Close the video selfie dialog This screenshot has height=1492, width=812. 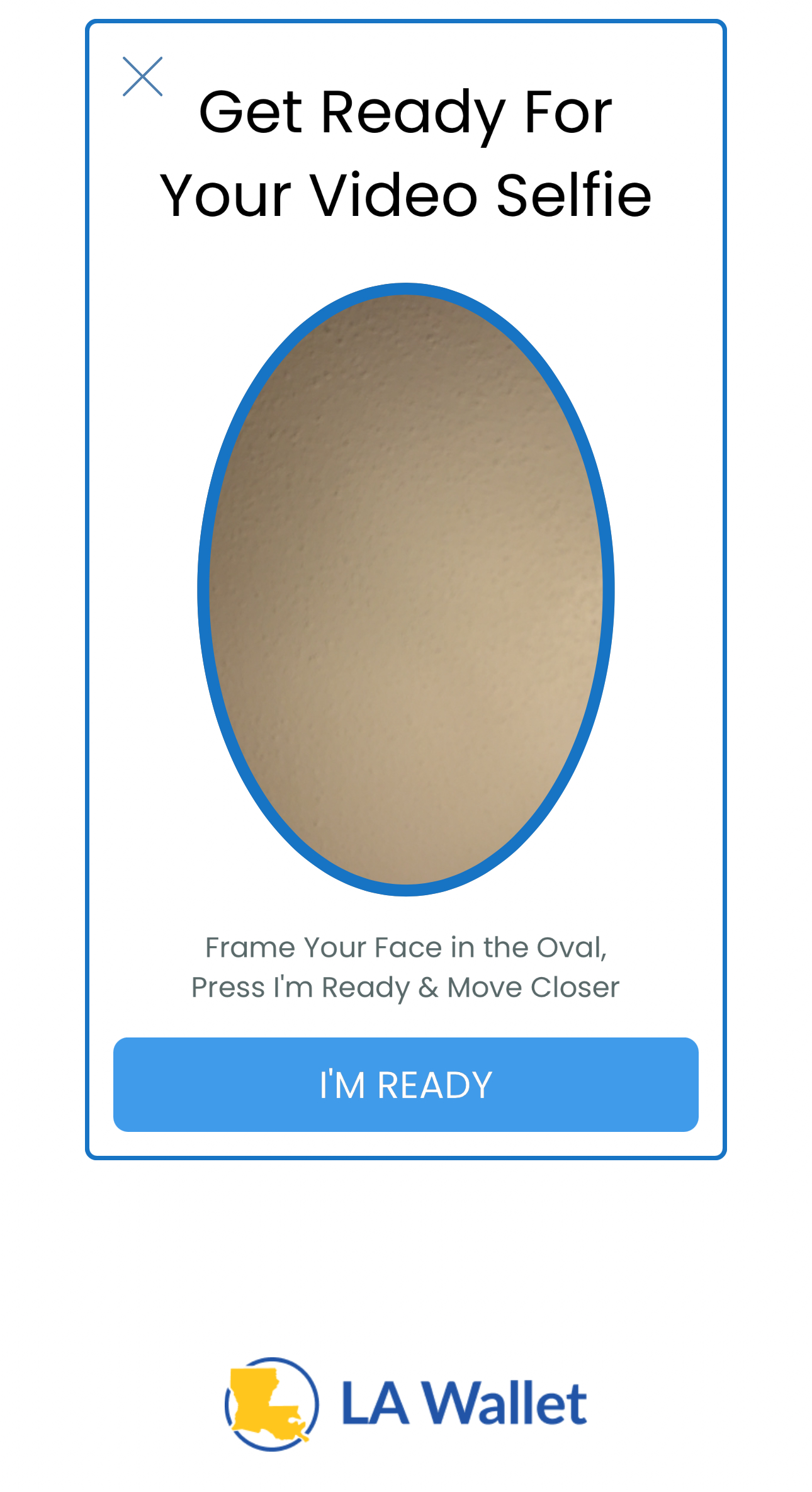(142, 77)
